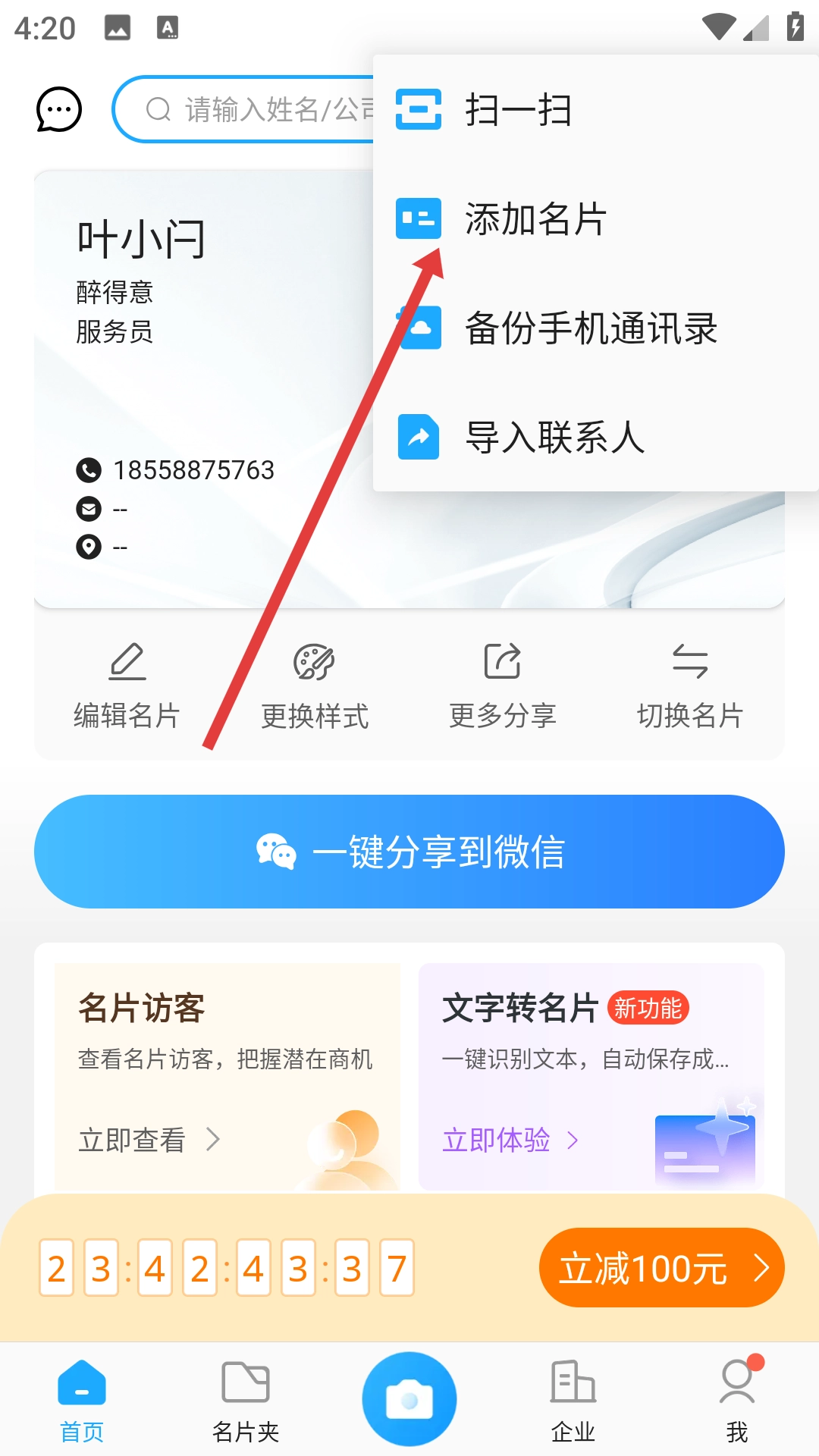Open the 文字转名片 new feature card
819x1456 pixels.
pyautogui.click(x=591, y=1076)
